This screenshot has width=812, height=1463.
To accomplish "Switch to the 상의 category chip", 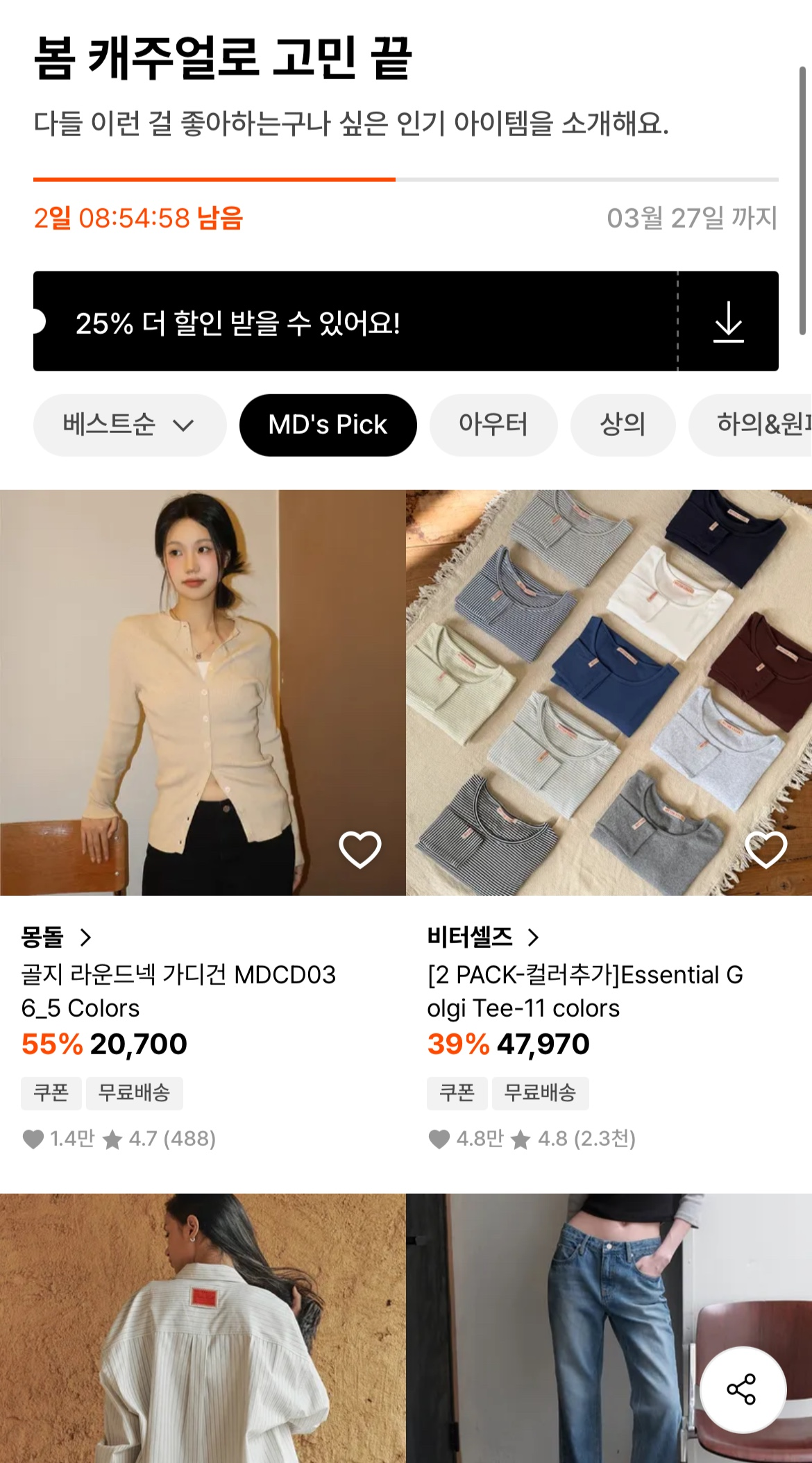I will point(623,425).
